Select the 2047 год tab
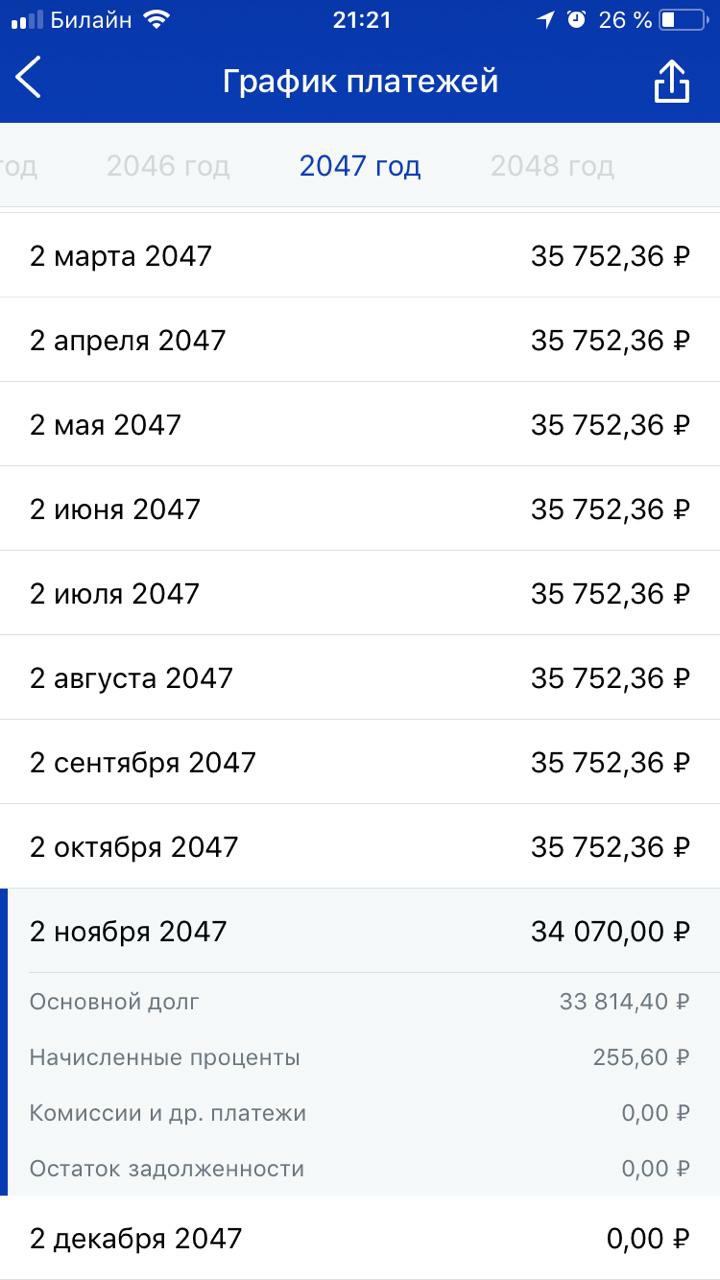 (360, 166)
